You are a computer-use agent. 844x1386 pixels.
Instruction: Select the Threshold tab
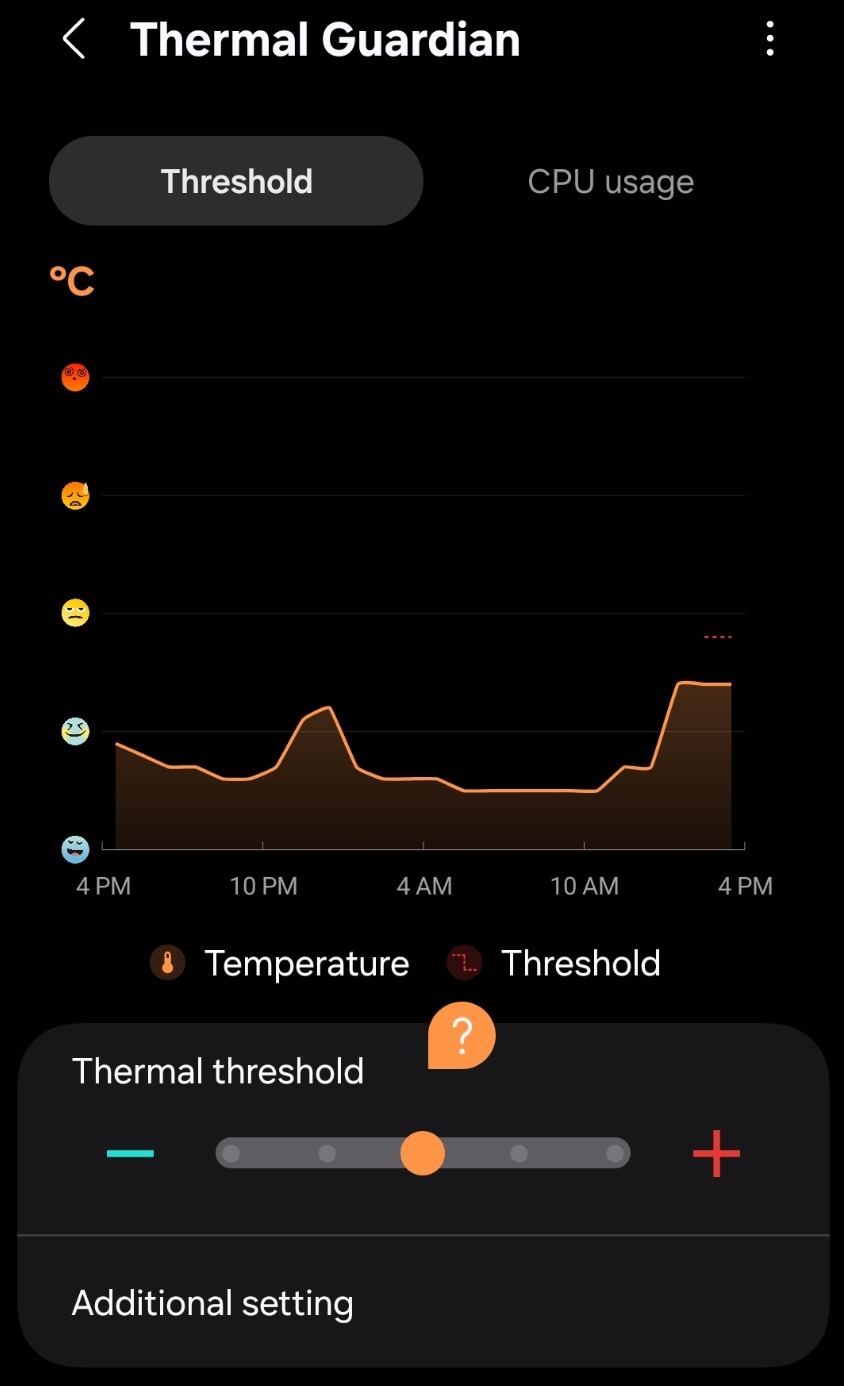237,182
